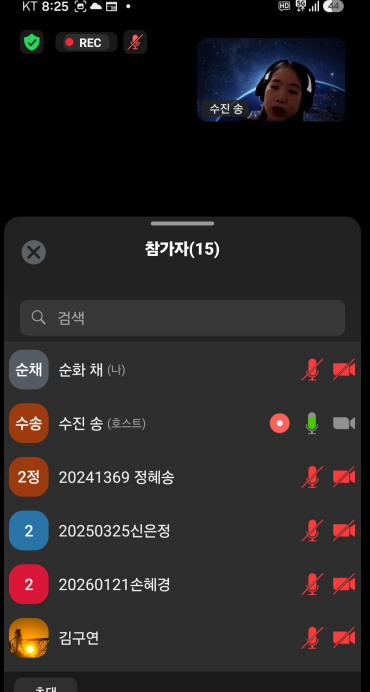
Task: Tap the green security shield icon
Action: [x=32, y=42]
